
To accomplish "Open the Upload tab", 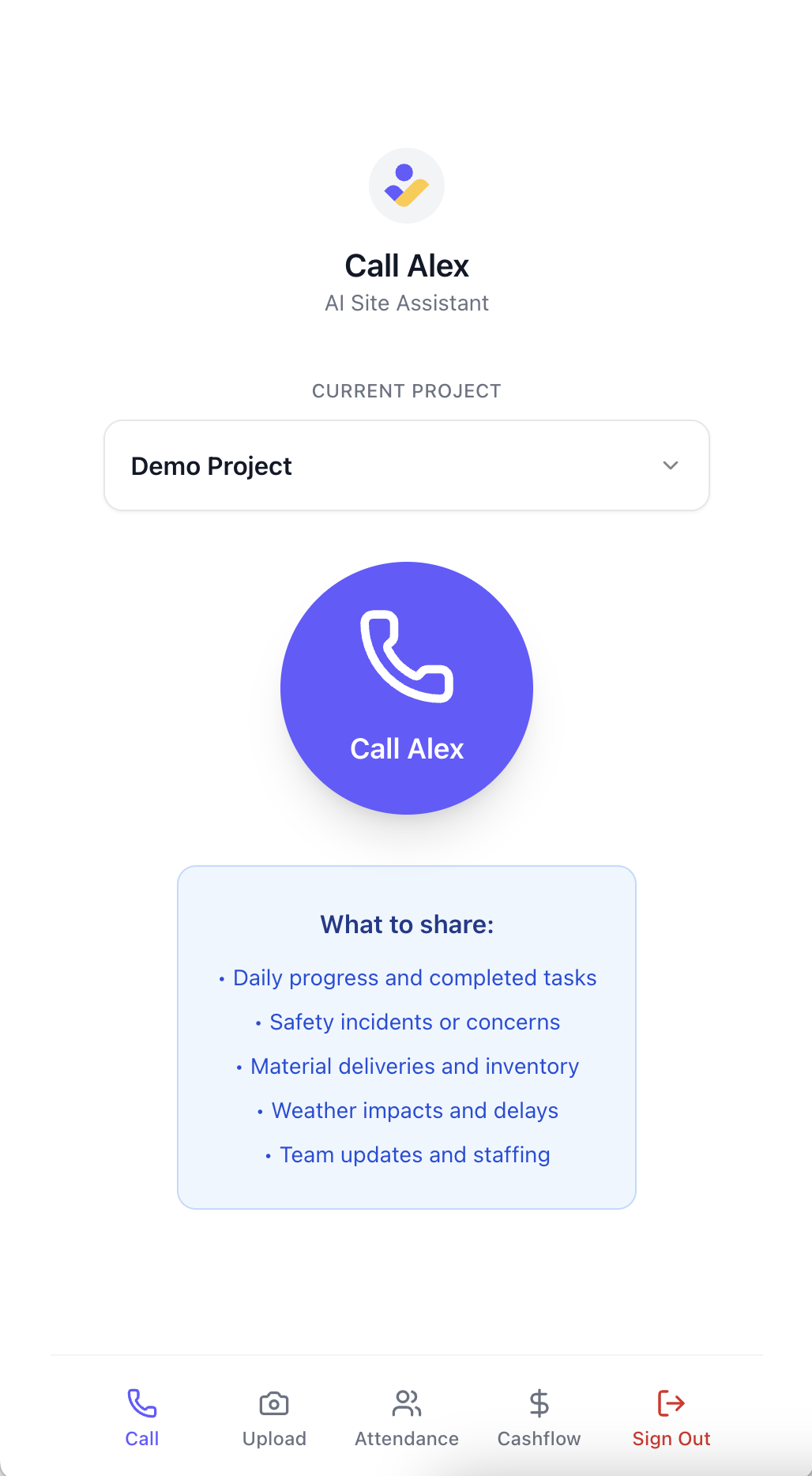I will [x=274, y=1418].
